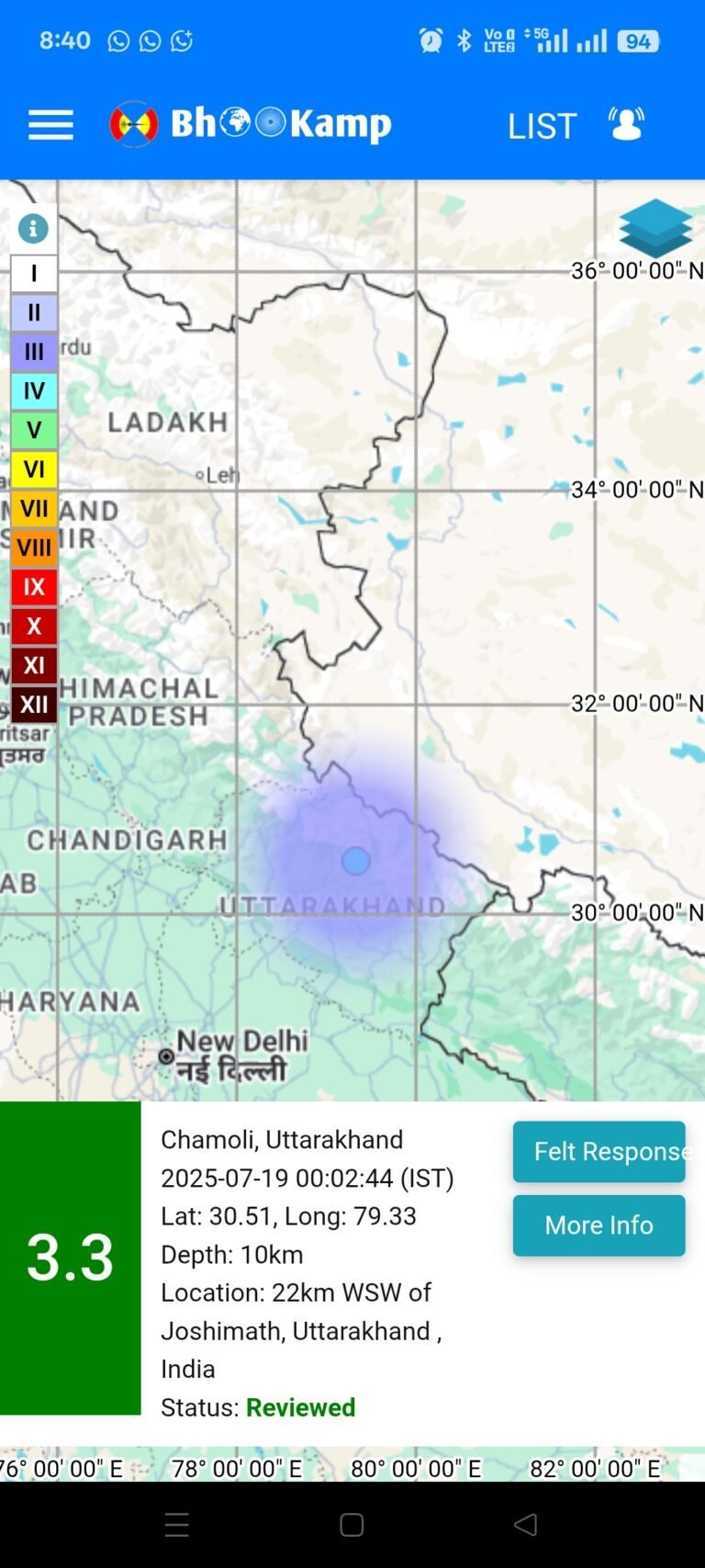Select intensity level IV on the legend
The width and height of the screenshot is (705, 1568).
[x=34, y=390]
